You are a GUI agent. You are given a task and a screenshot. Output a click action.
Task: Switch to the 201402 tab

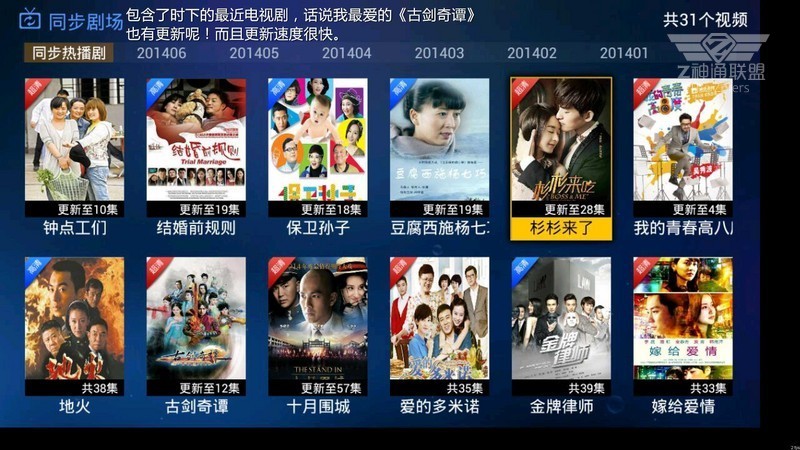(531, 53)
